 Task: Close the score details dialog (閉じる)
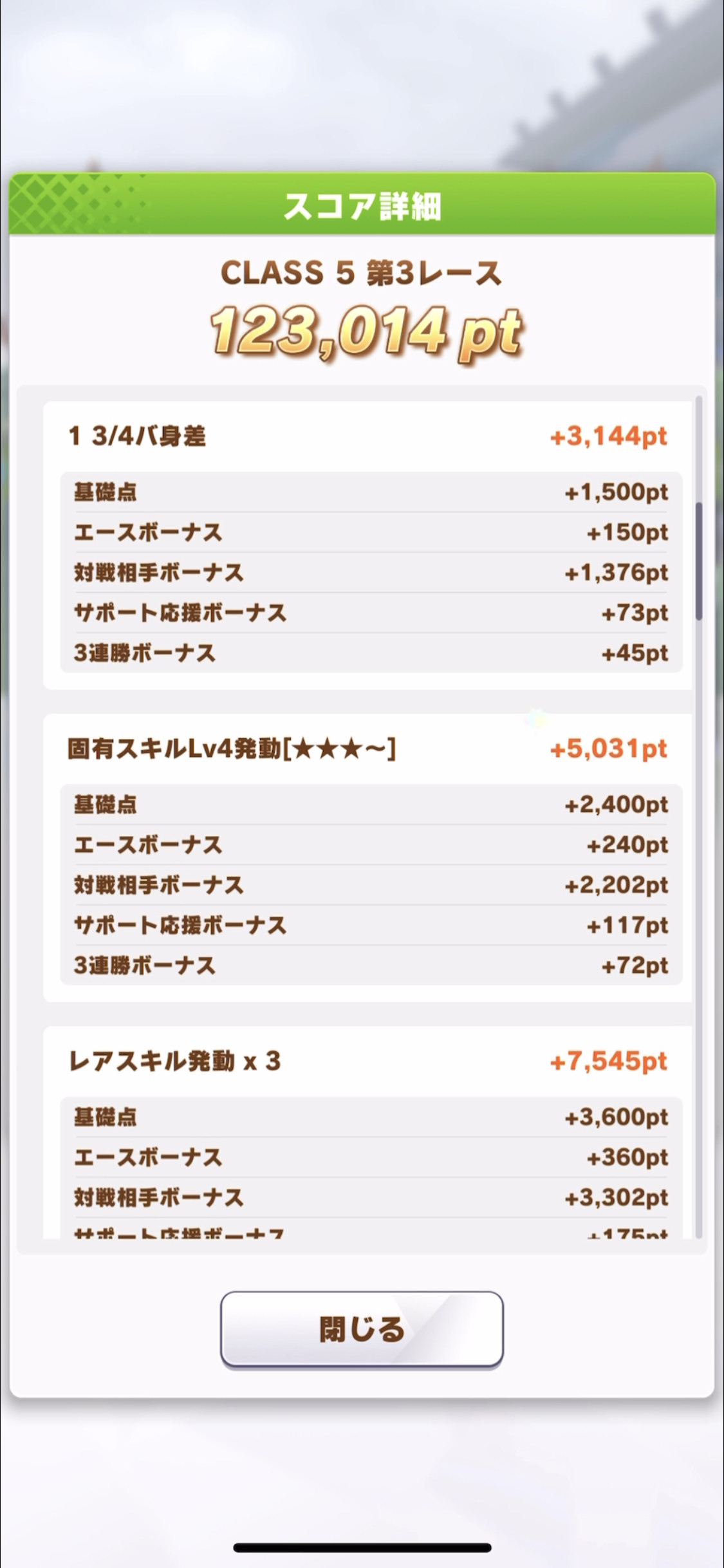point(362,1329)
